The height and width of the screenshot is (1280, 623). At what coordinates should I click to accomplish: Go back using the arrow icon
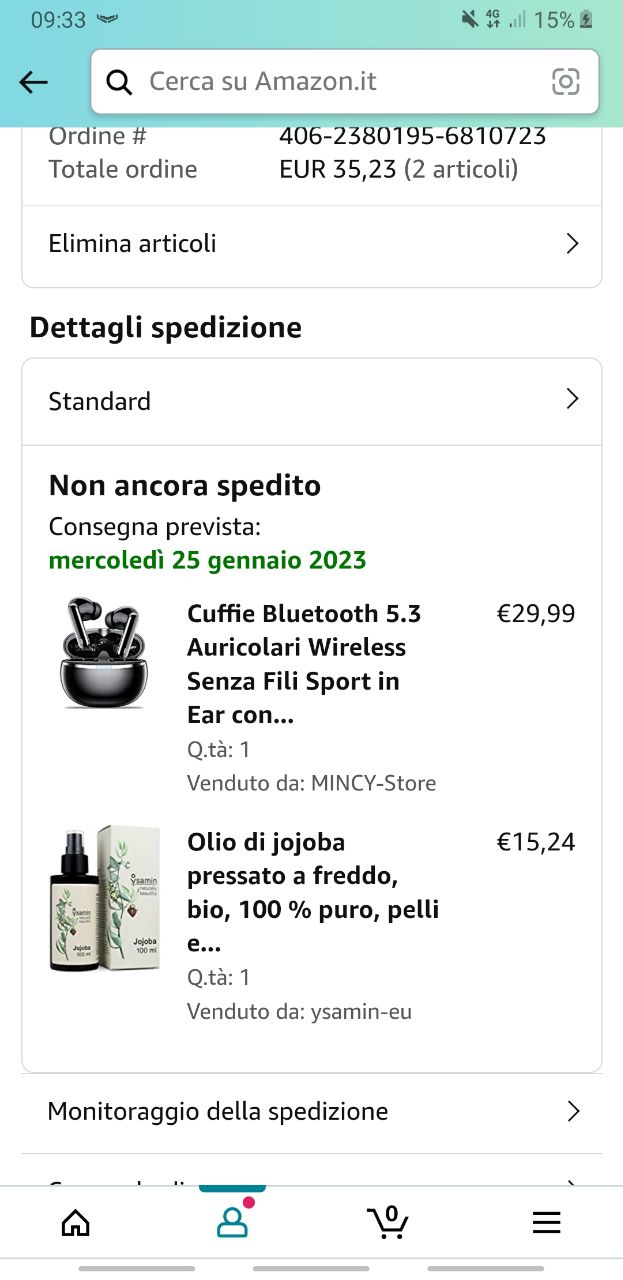point(34,82)
